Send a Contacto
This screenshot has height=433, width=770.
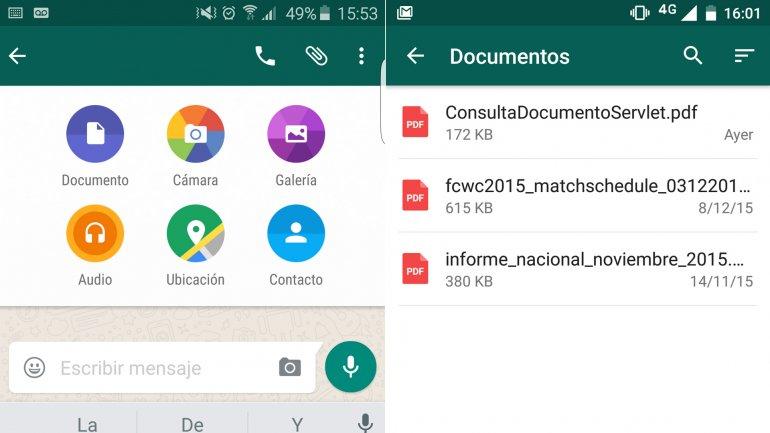pyautogui.click(x=296, y=234)
